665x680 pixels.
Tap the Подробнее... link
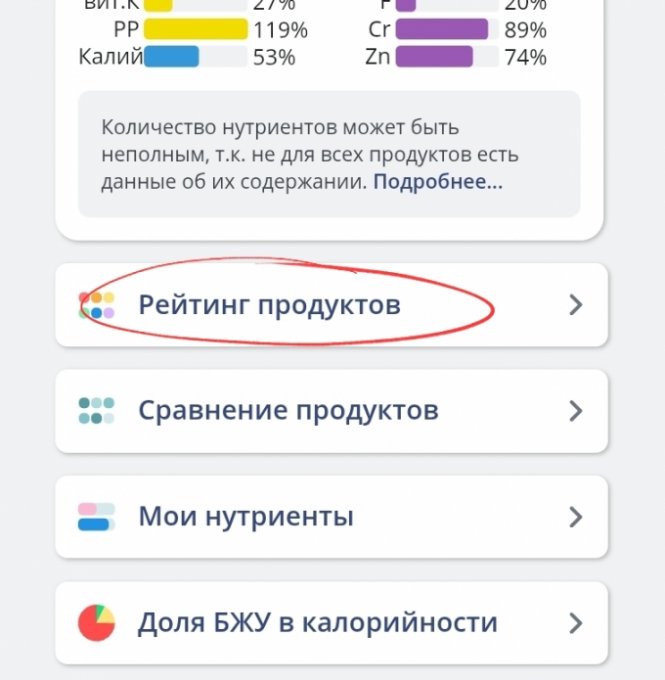point(438,182)
